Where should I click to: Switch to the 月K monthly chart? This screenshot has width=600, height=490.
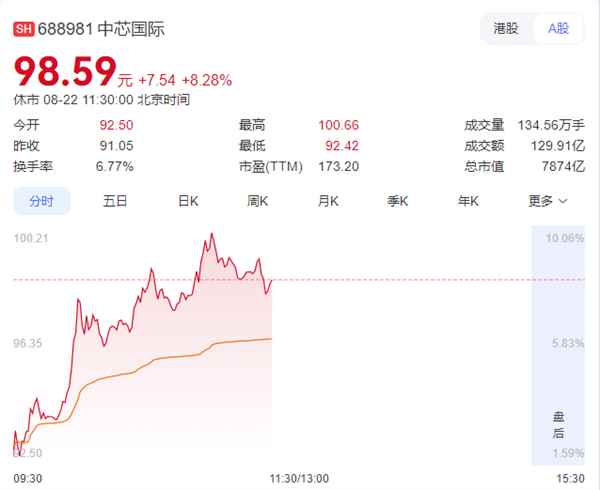329,201
